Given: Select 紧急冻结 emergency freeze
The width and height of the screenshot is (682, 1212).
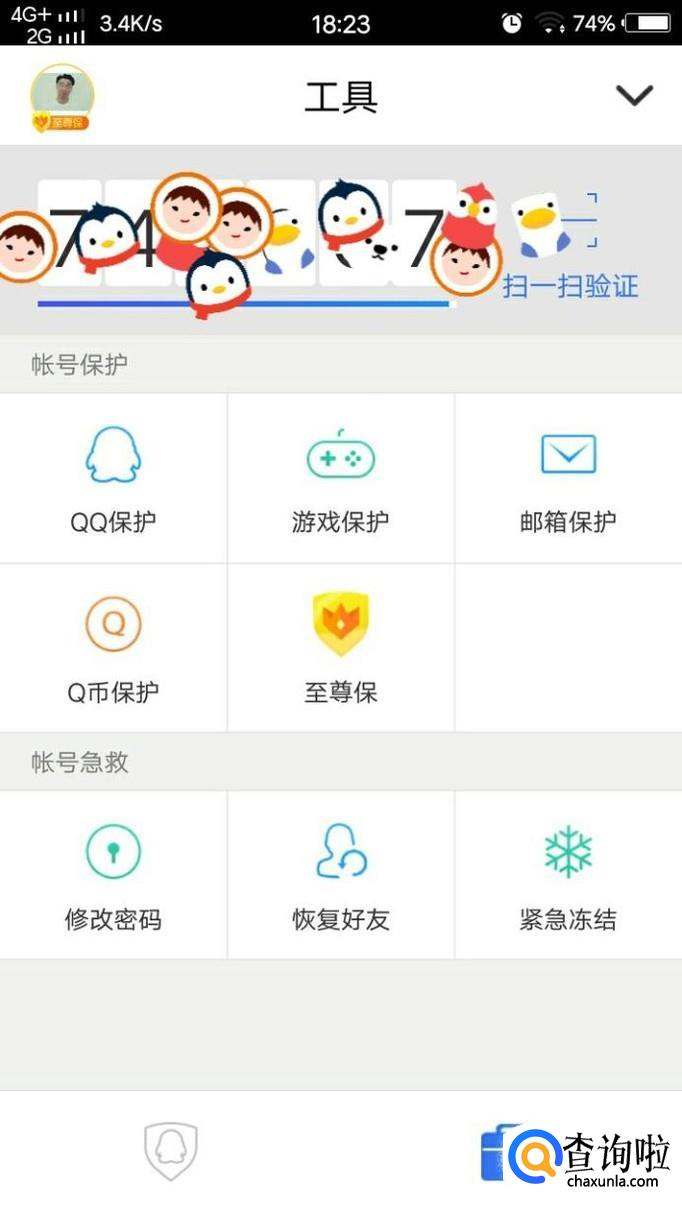Looking at the screenshot, I should [x=568, y=875].
